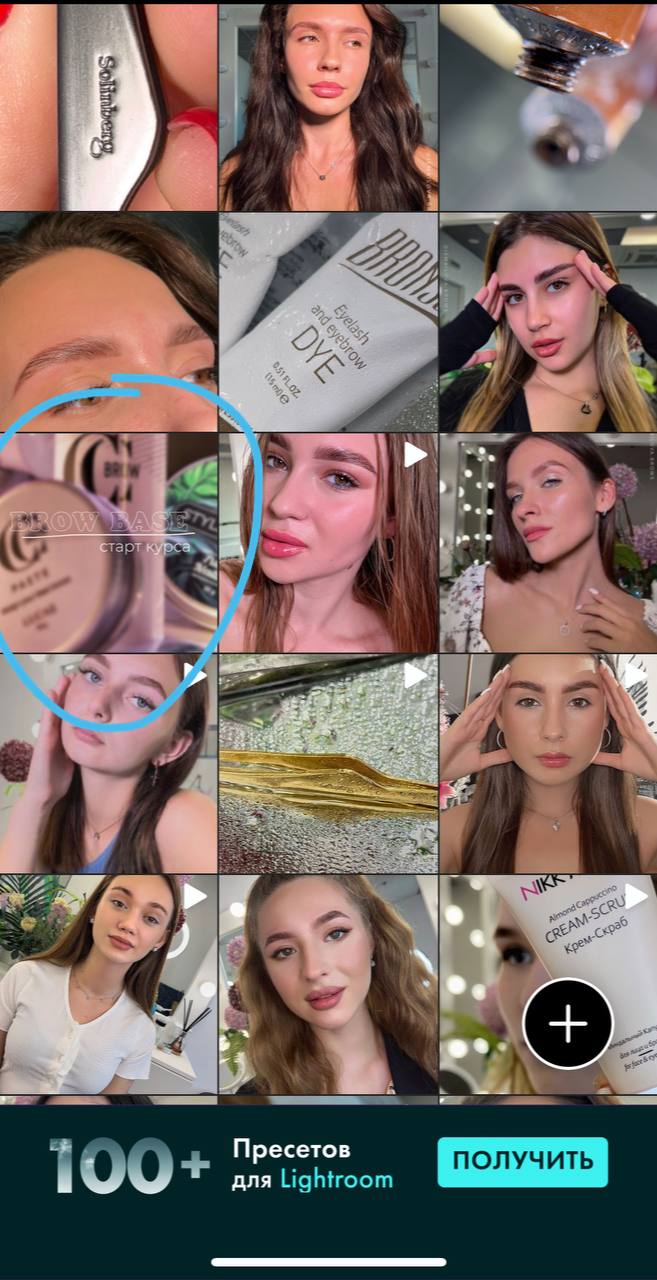Open the Sollinberg tool photo
This screenshot has height=1280, width=657.
click(108, 105)
